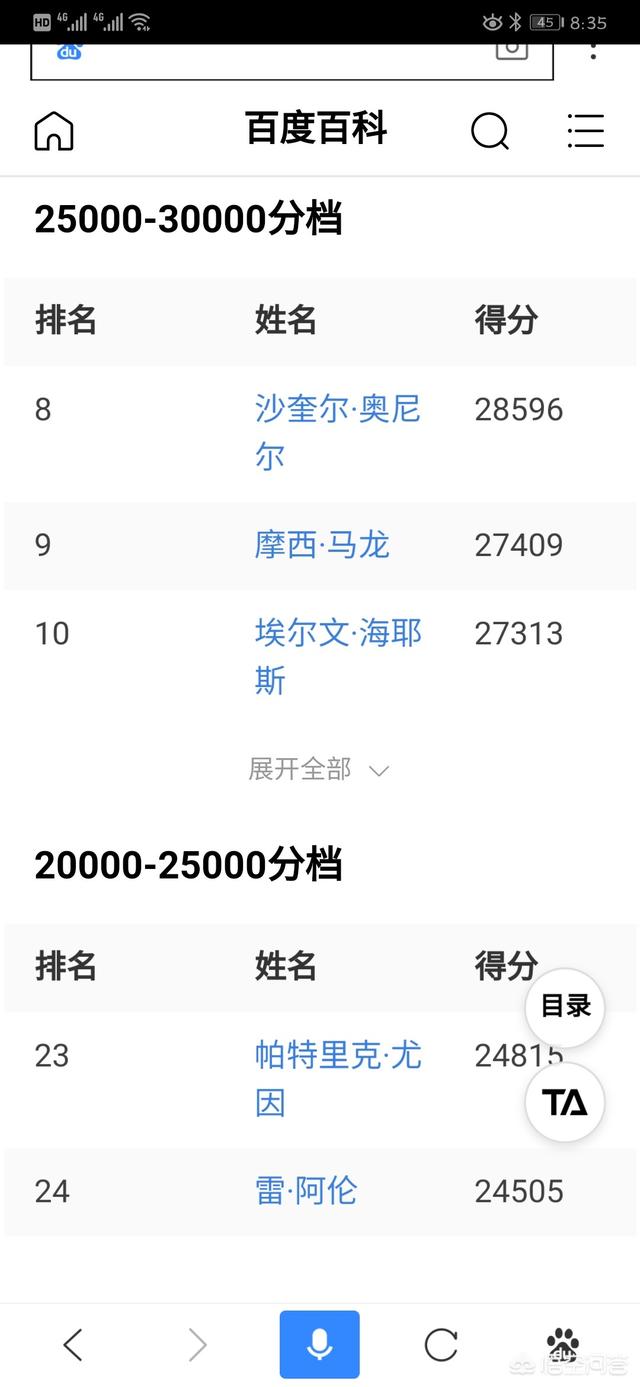Start voice search with microphone button
Image resolution: width=640 pixels, height=1387 pixels.
pyautogui.click(x=319, y=1345)
